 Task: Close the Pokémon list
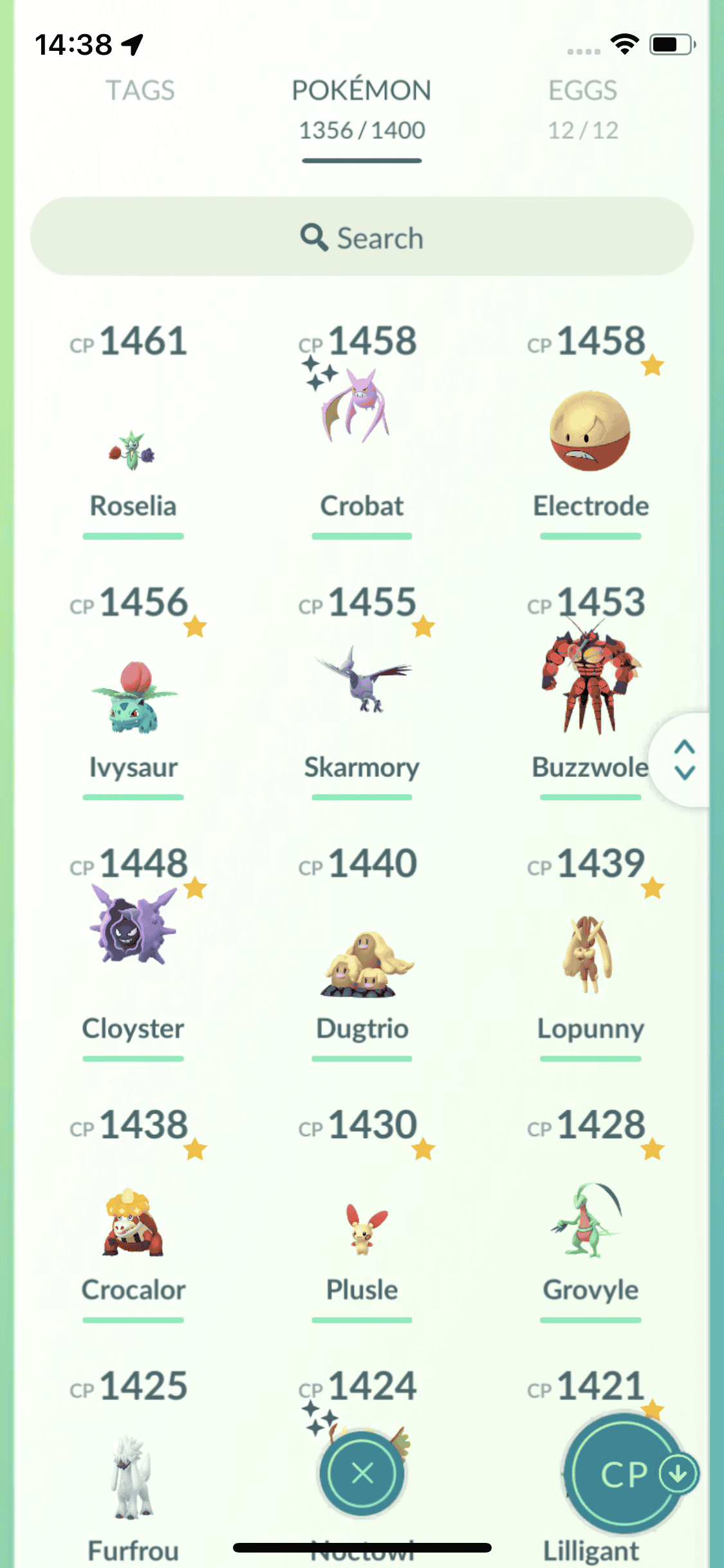362,1473
